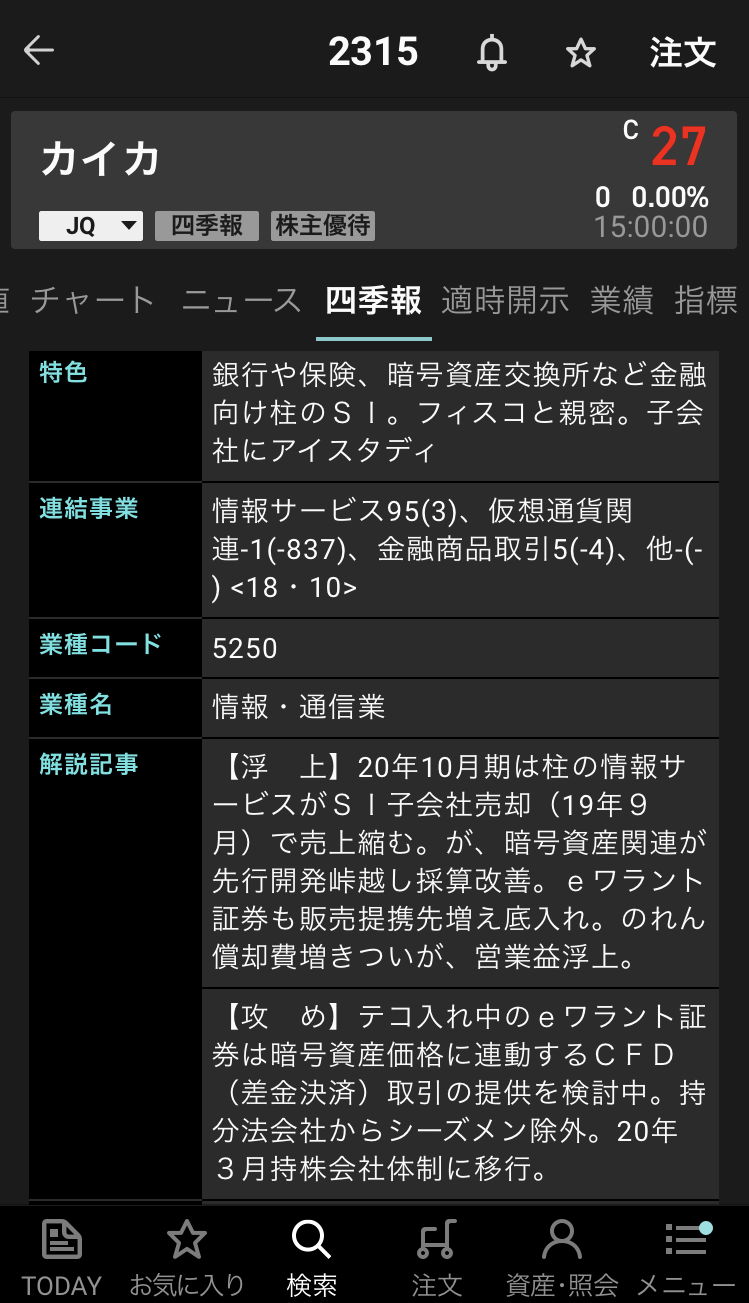Viewport: 749px width, 1303px height.
Task: Go back using the arrow icon
Action: (39, 51)
